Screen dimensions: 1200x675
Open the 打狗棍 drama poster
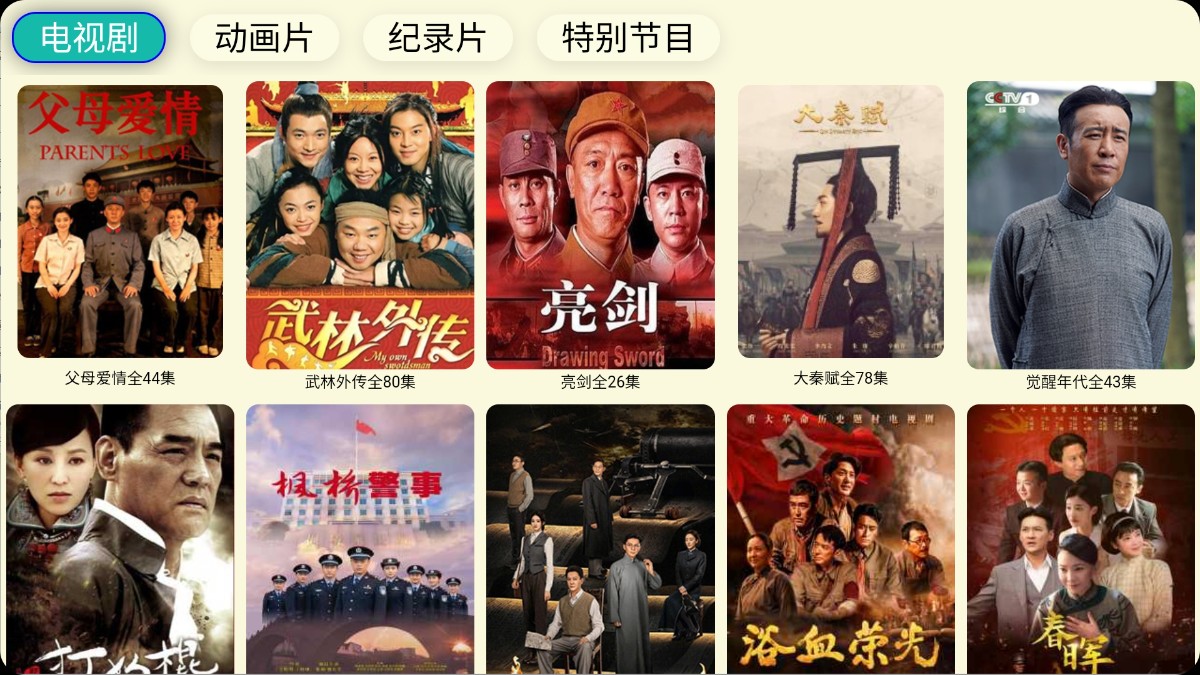[120, 538]
